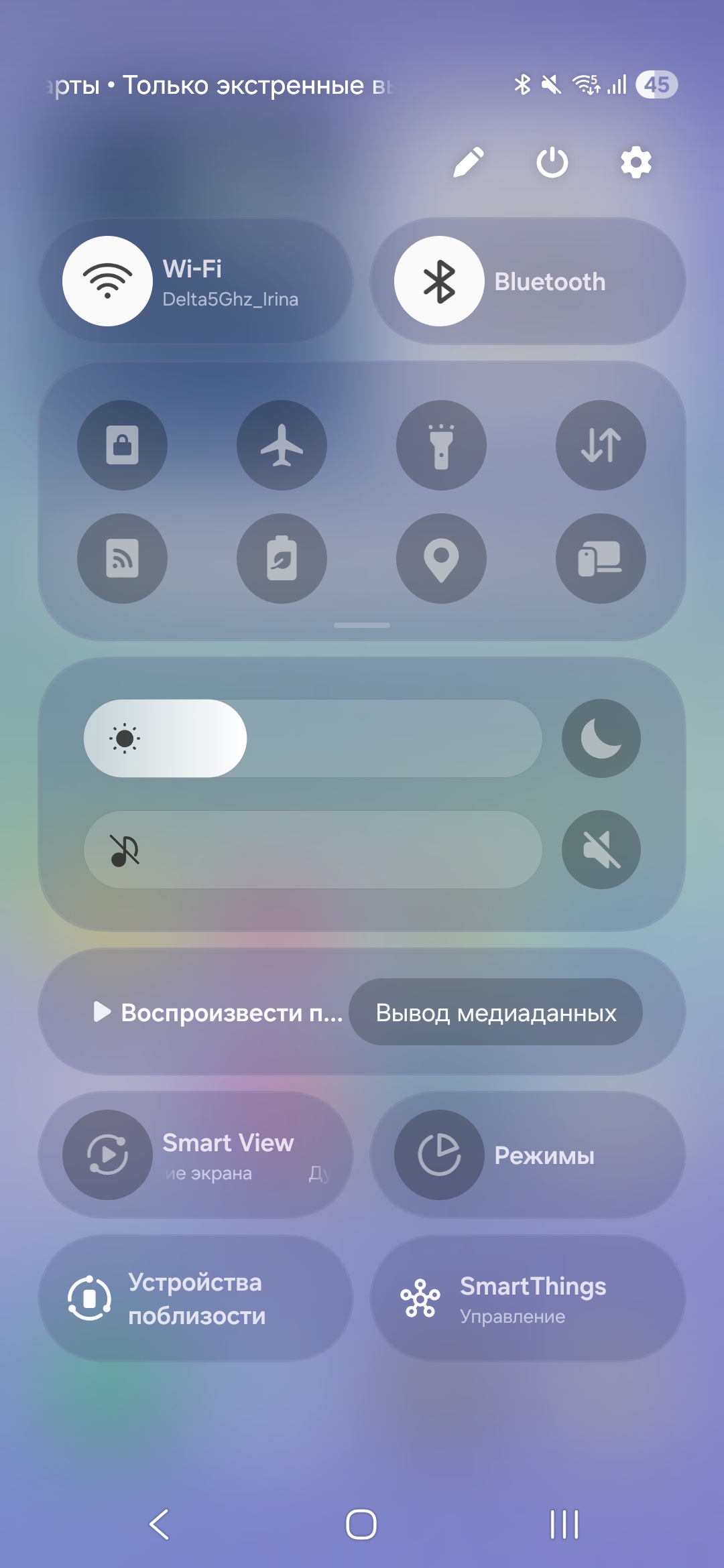Set brightness using the brightness slider
This screenshot has width=724, height=1568.
coord(312,738)
